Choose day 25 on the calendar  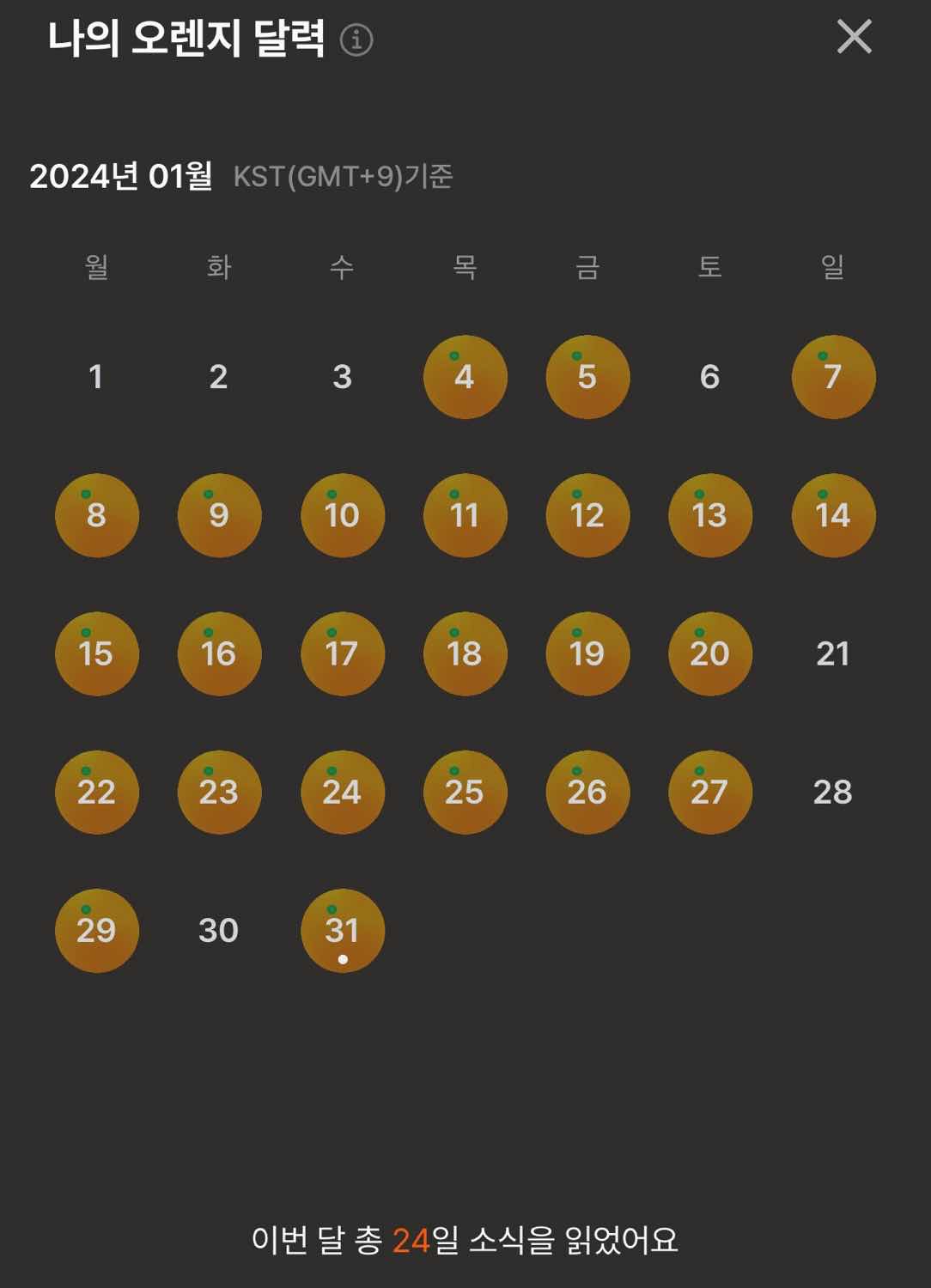(x=465, y=792)
